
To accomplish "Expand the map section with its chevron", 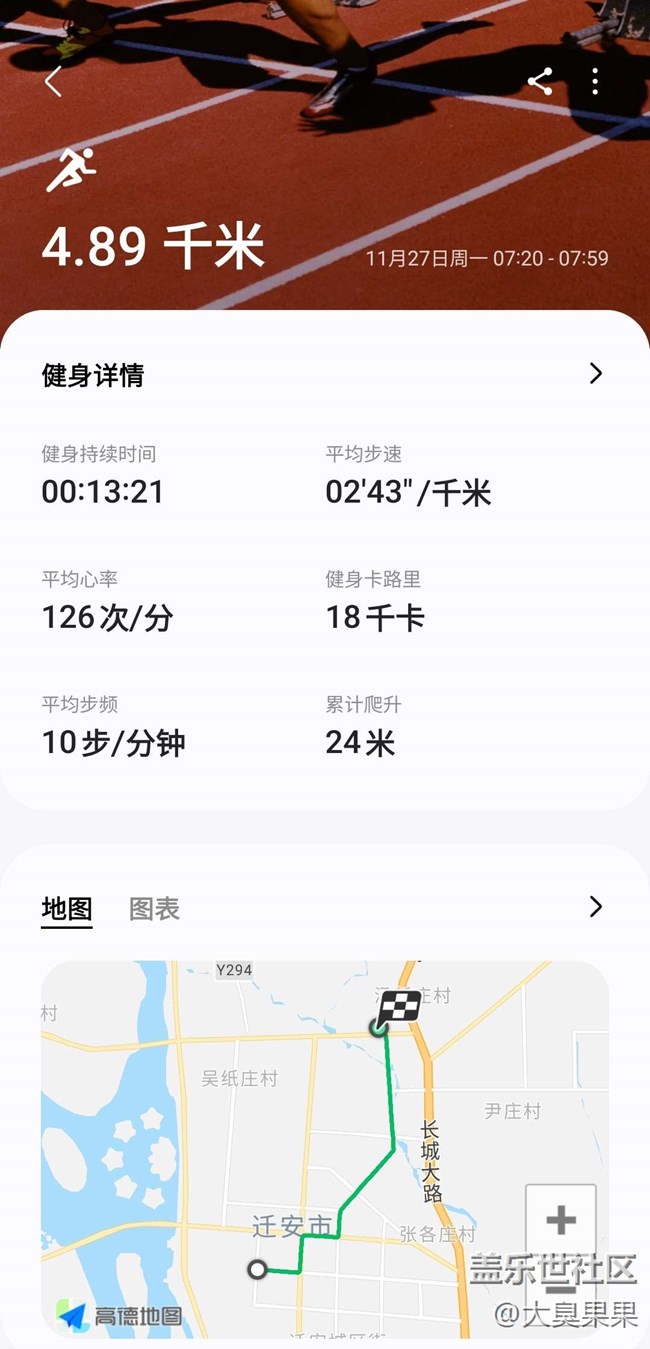I will (595, 907).
